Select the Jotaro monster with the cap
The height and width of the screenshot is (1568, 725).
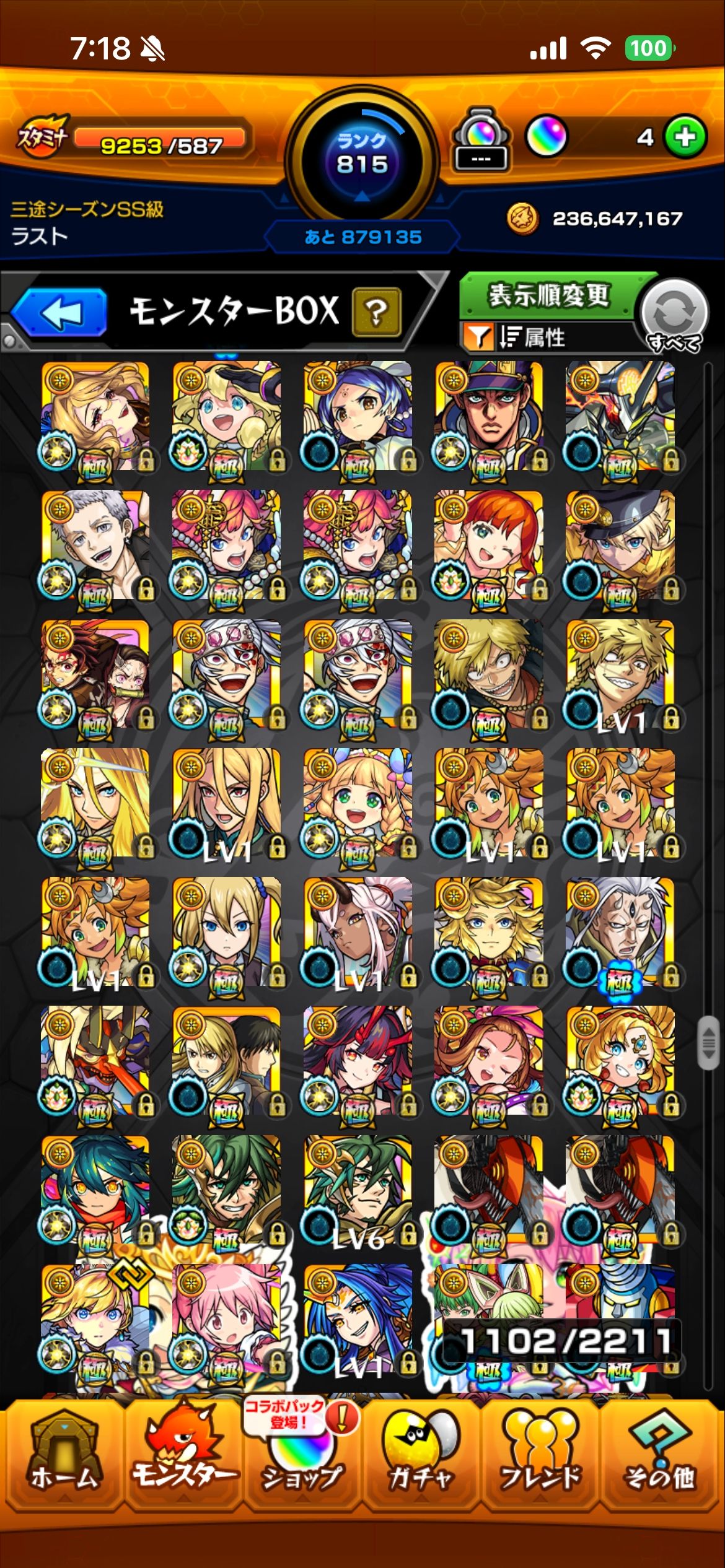click(x=488, y=416)
